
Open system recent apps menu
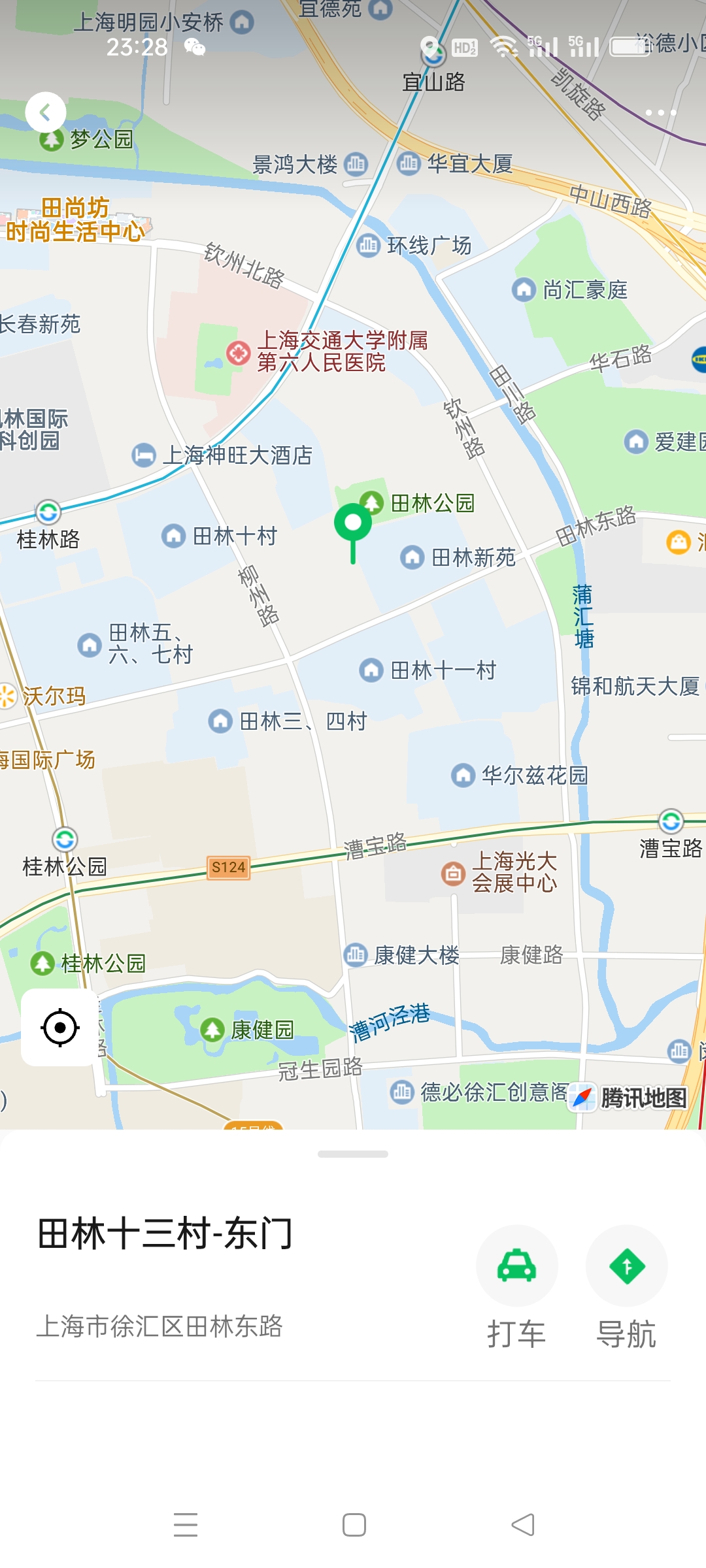click(x=186, y=1525)
